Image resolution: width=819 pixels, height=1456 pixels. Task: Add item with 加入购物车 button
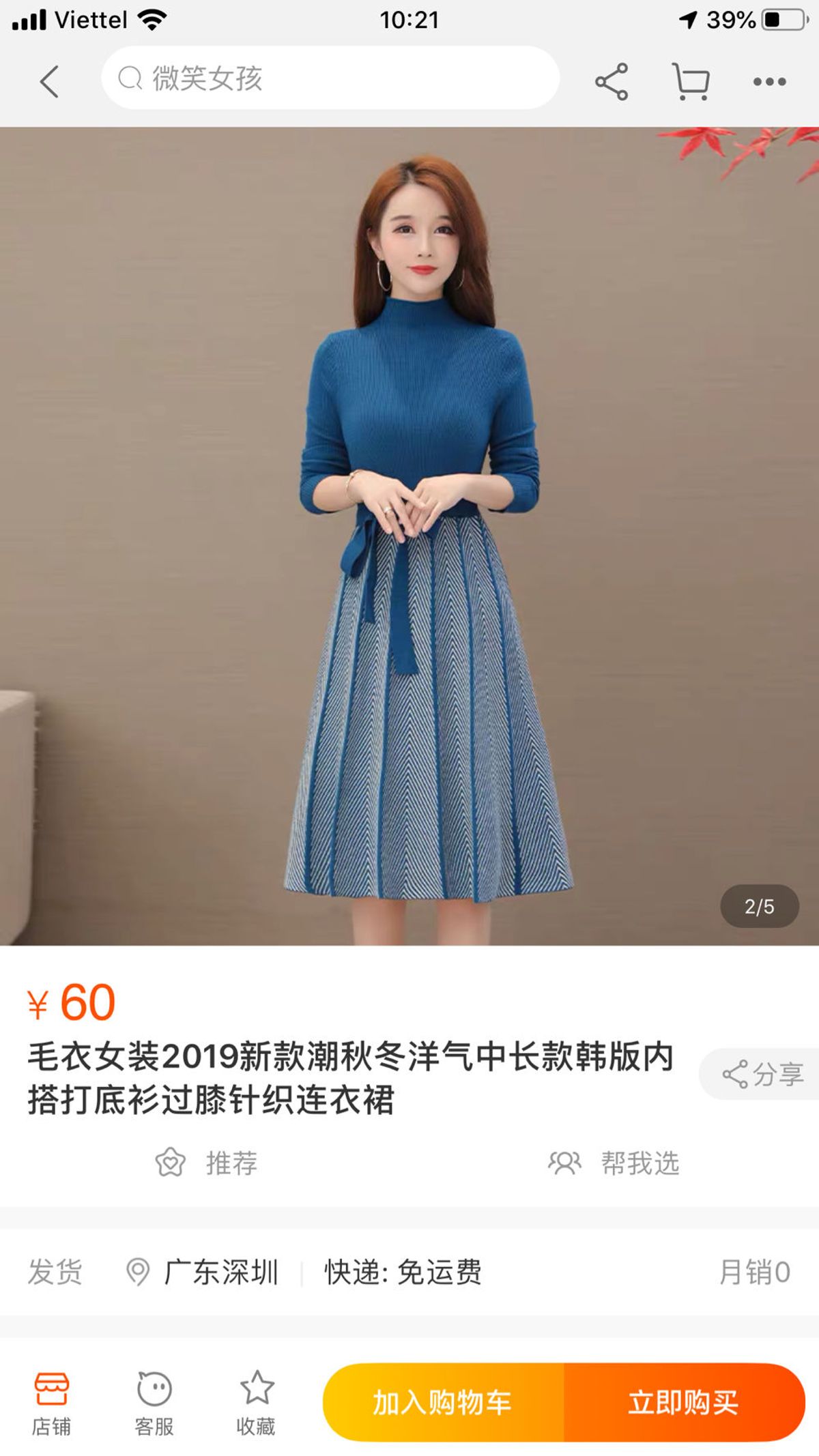[x=443, y=1403]
